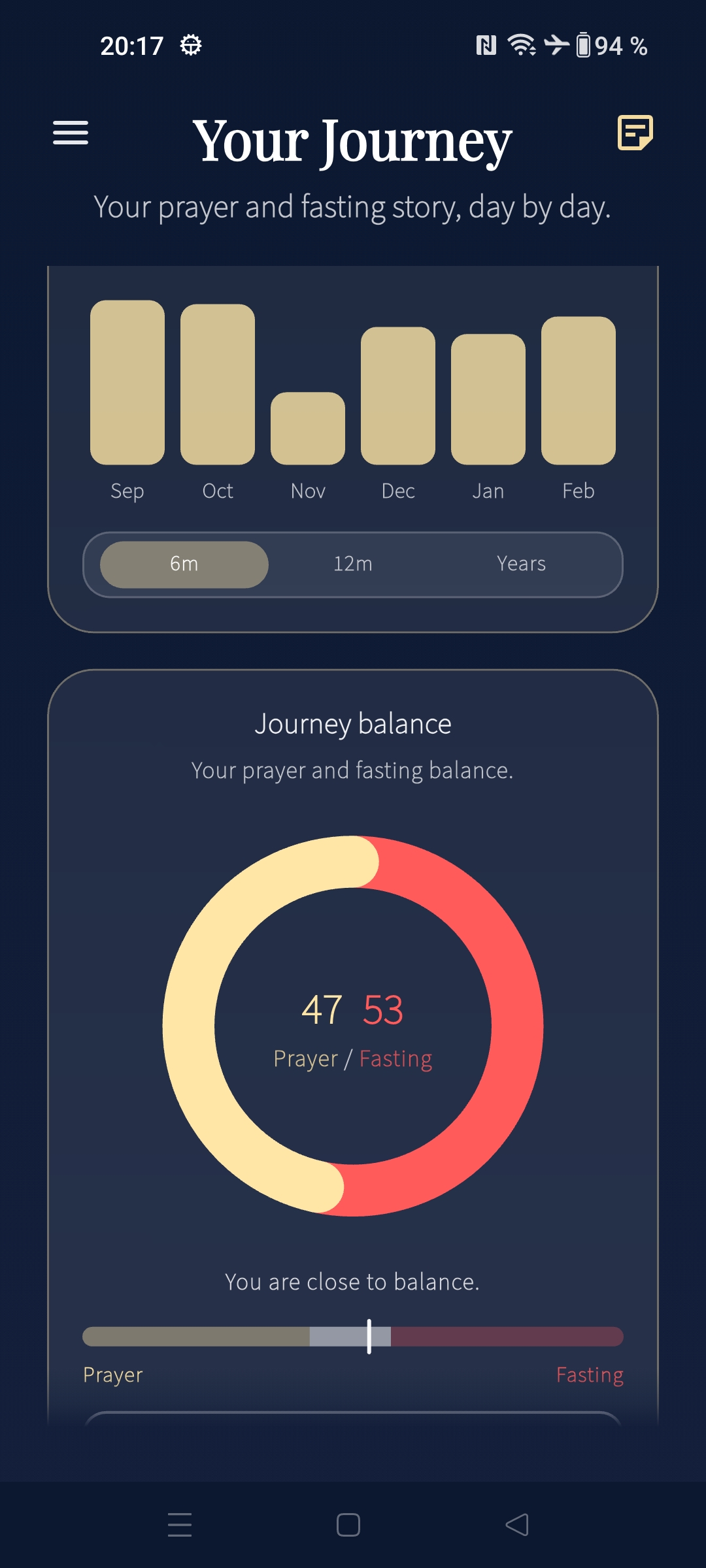Viewport: 706px width, 1568px height.
Task: Switch to the Years time range
Action: pos(521,564)
